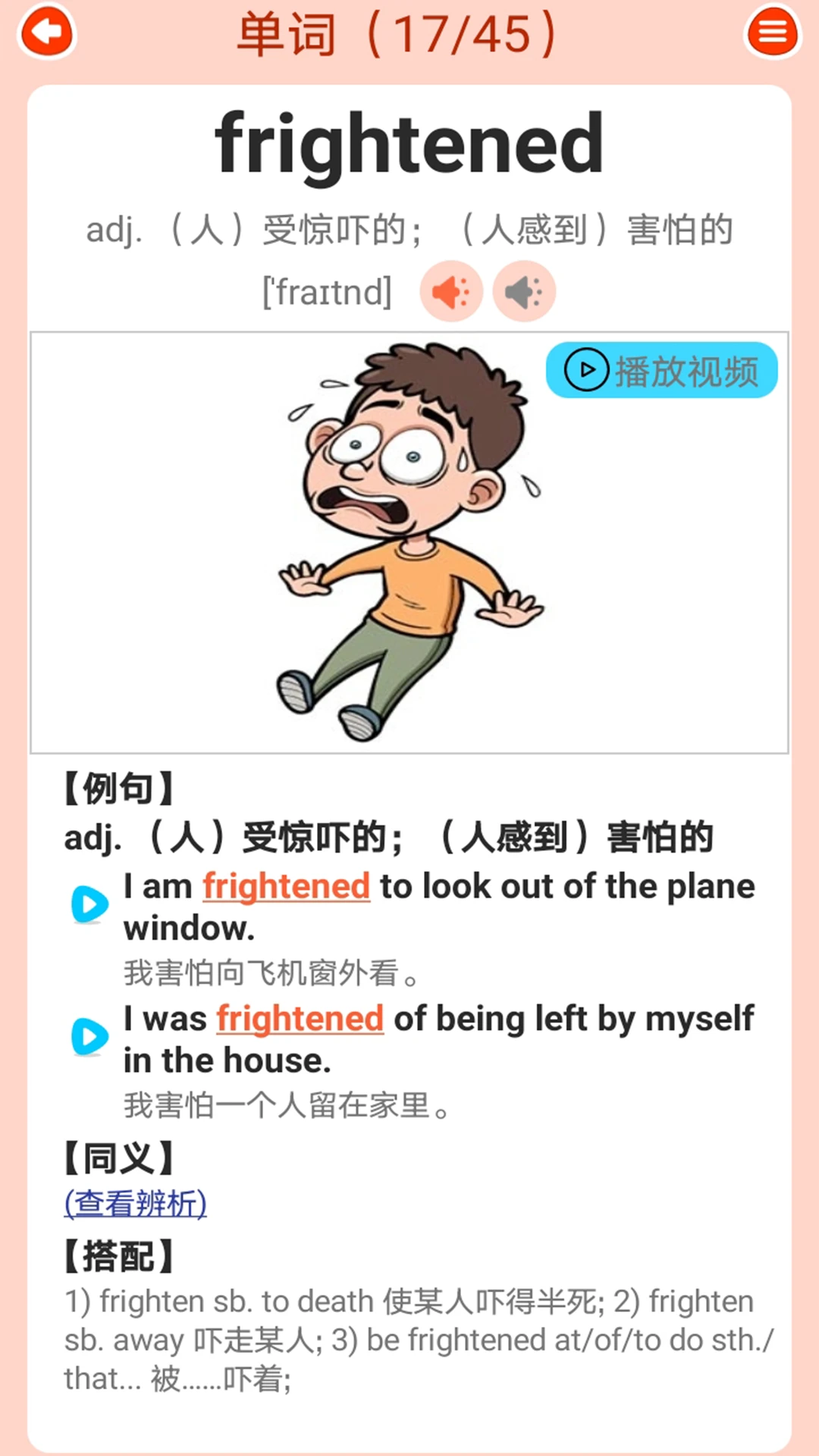This screenshot has height=1456, width=819.
Task: Play audio for the 'left by myself' sentence
Action: click(x=89, y=1037)
